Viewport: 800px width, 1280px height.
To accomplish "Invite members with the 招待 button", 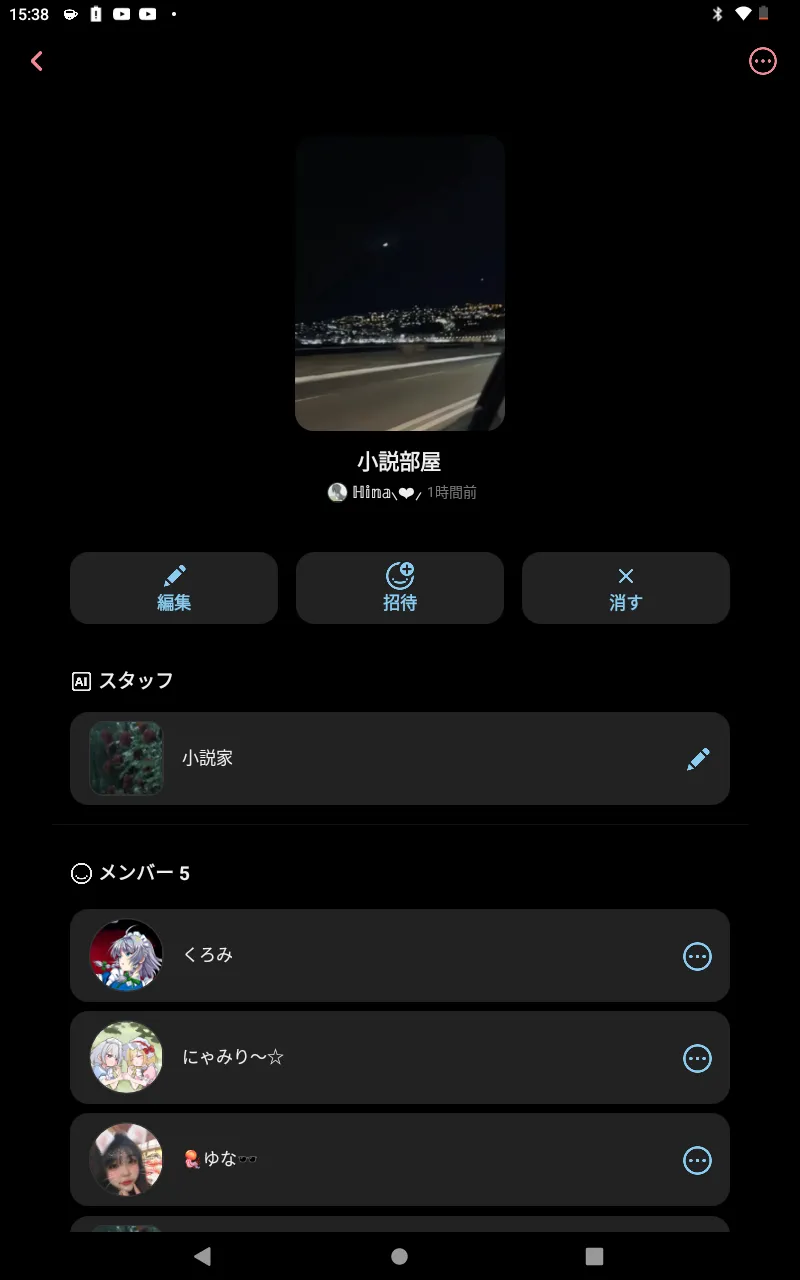I will [400, 588].
